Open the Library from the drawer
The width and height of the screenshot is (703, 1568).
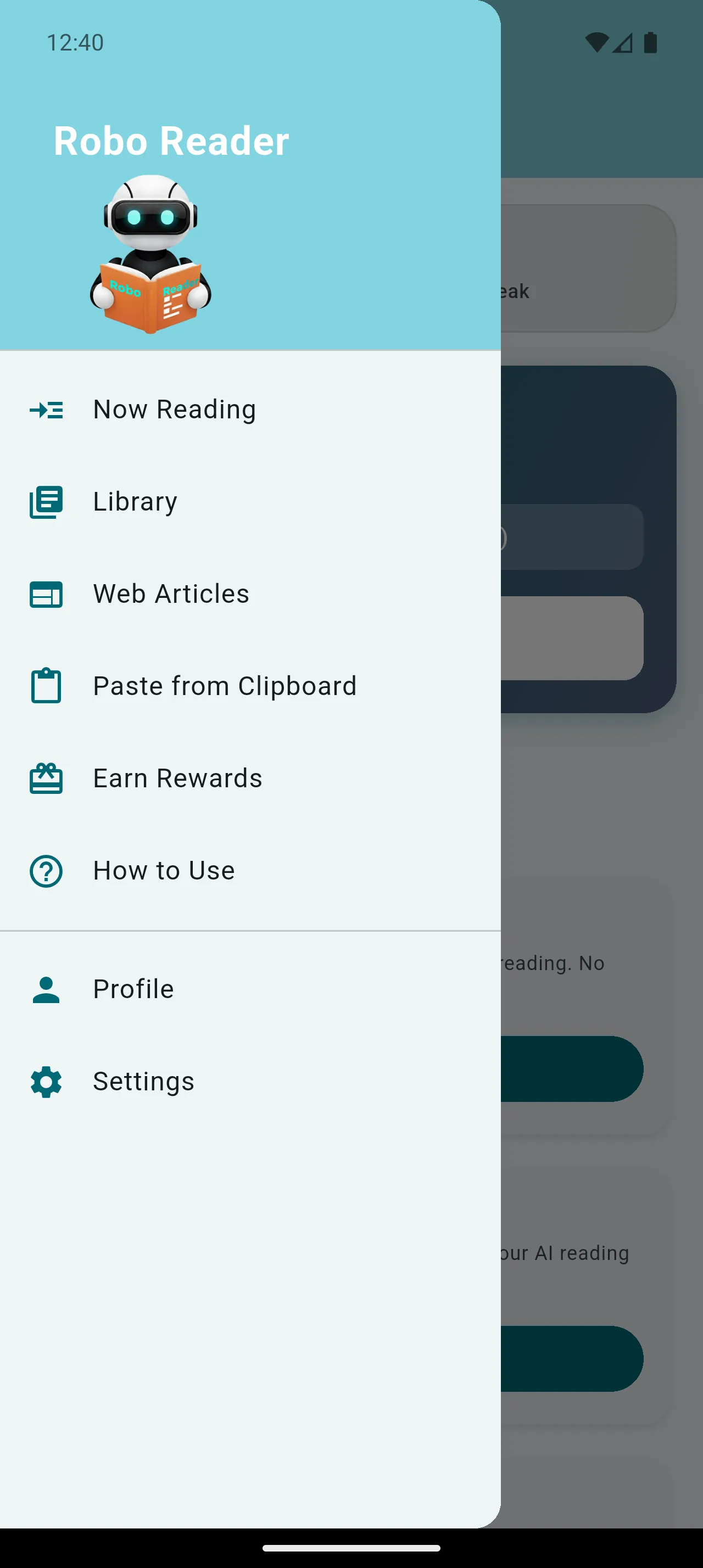(135, 503)
